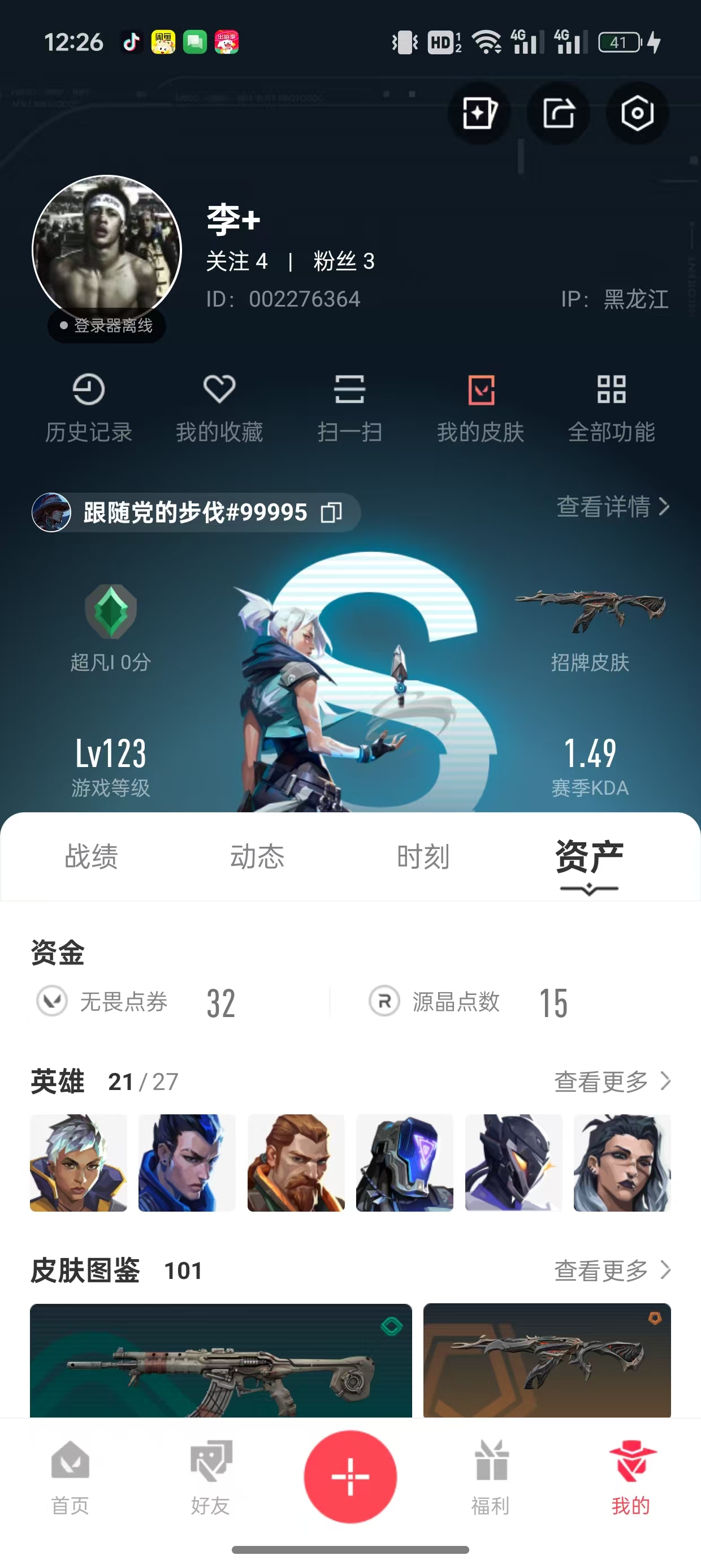The image size is (701, 1568).
Task: Open the 福利 benefits tab
Action: tap(491, 1478)
